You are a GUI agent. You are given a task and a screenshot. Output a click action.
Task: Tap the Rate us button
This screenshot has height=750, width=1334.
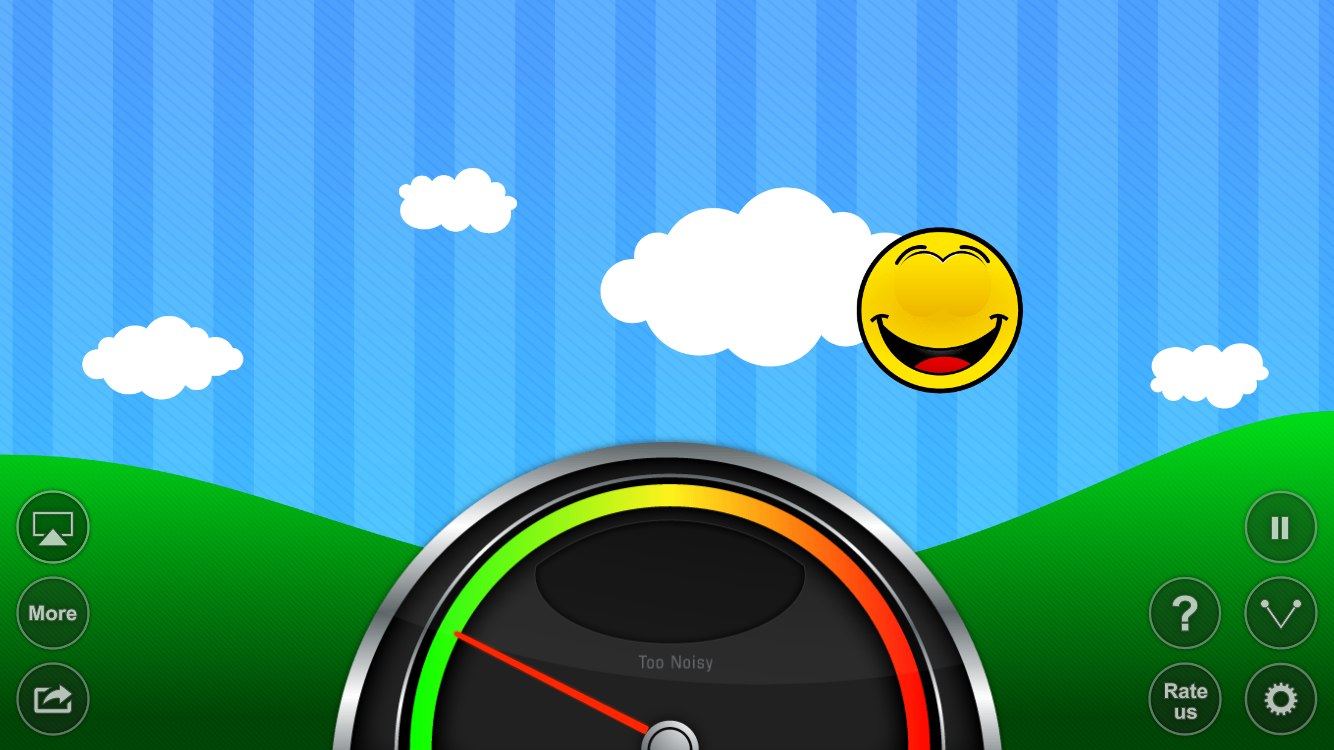pyautogui.click(x=1185, y=700)
